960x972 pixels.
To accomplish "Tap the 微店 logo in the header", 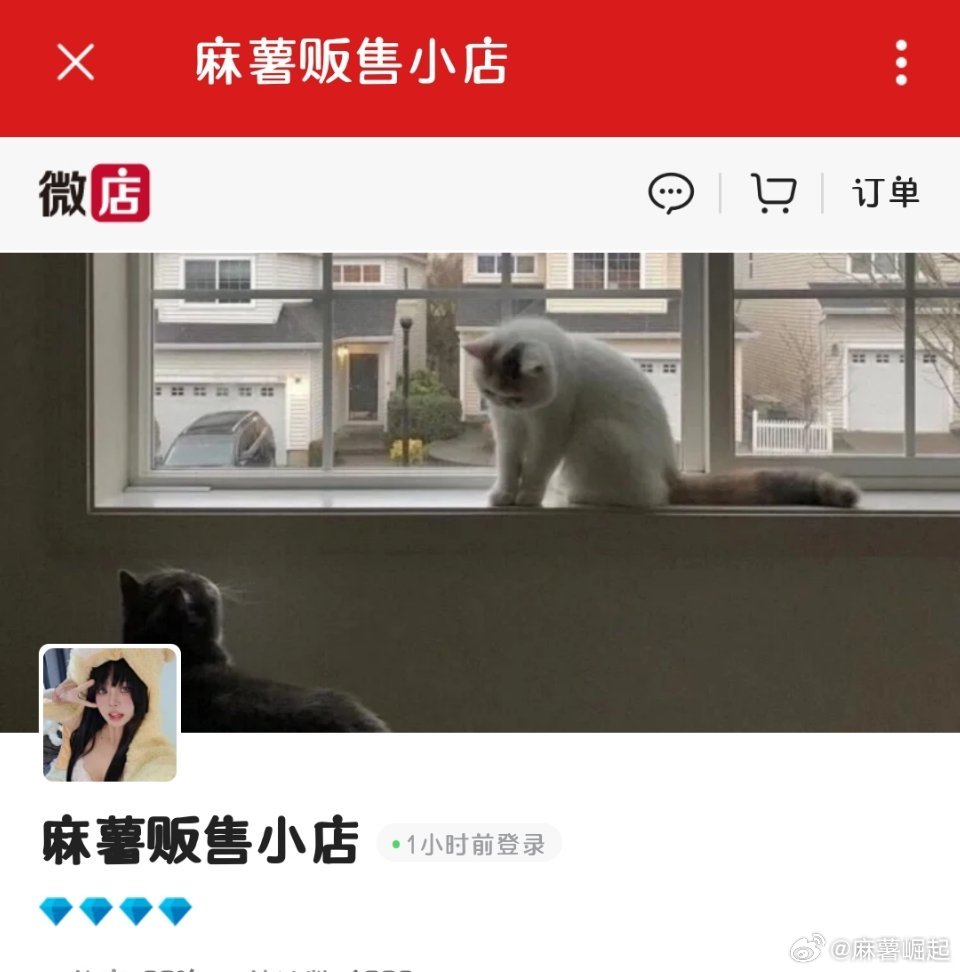I will click(x=95, y=193).
